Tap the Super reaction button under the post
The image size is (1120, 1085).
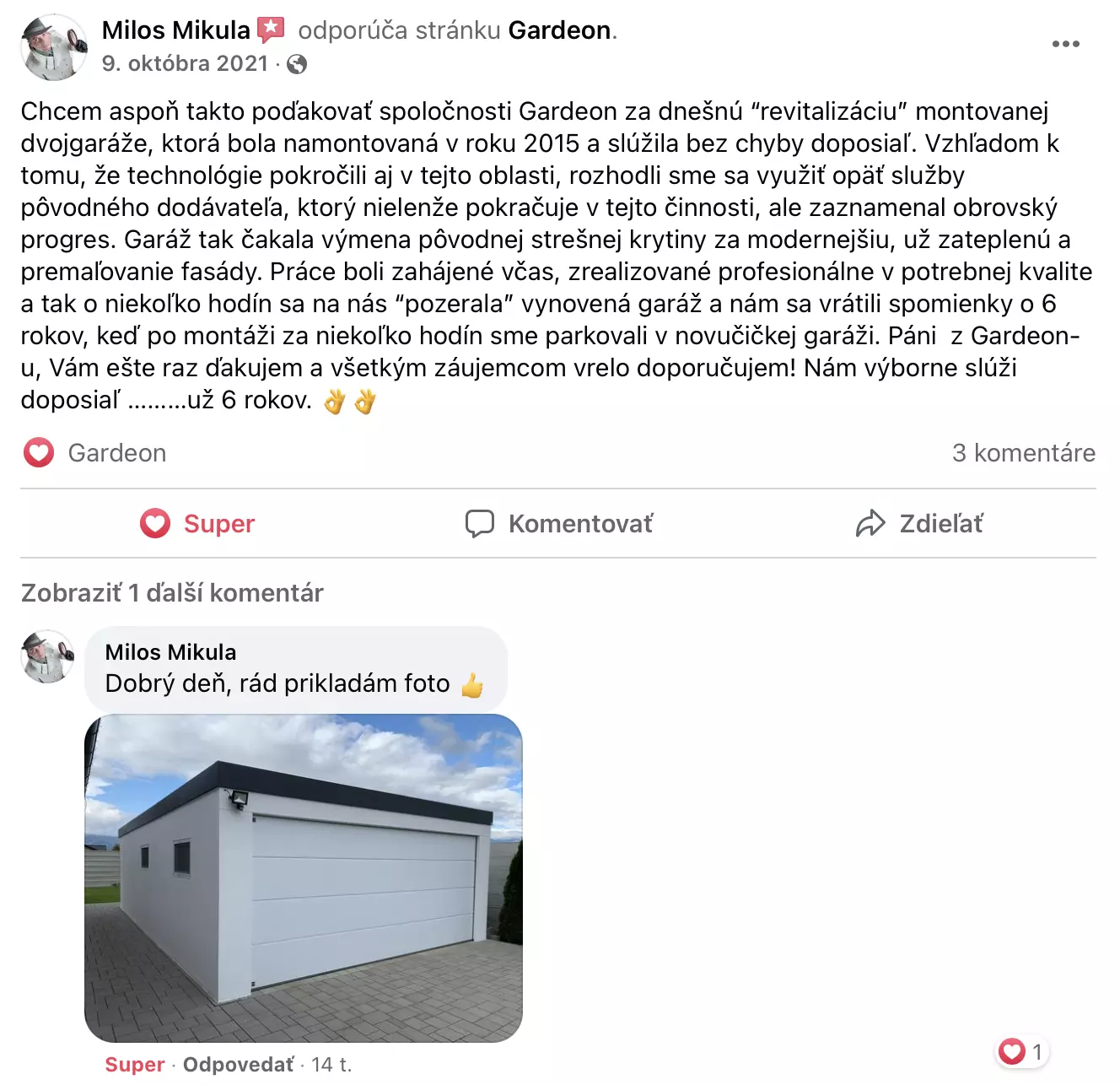(198, 523)
